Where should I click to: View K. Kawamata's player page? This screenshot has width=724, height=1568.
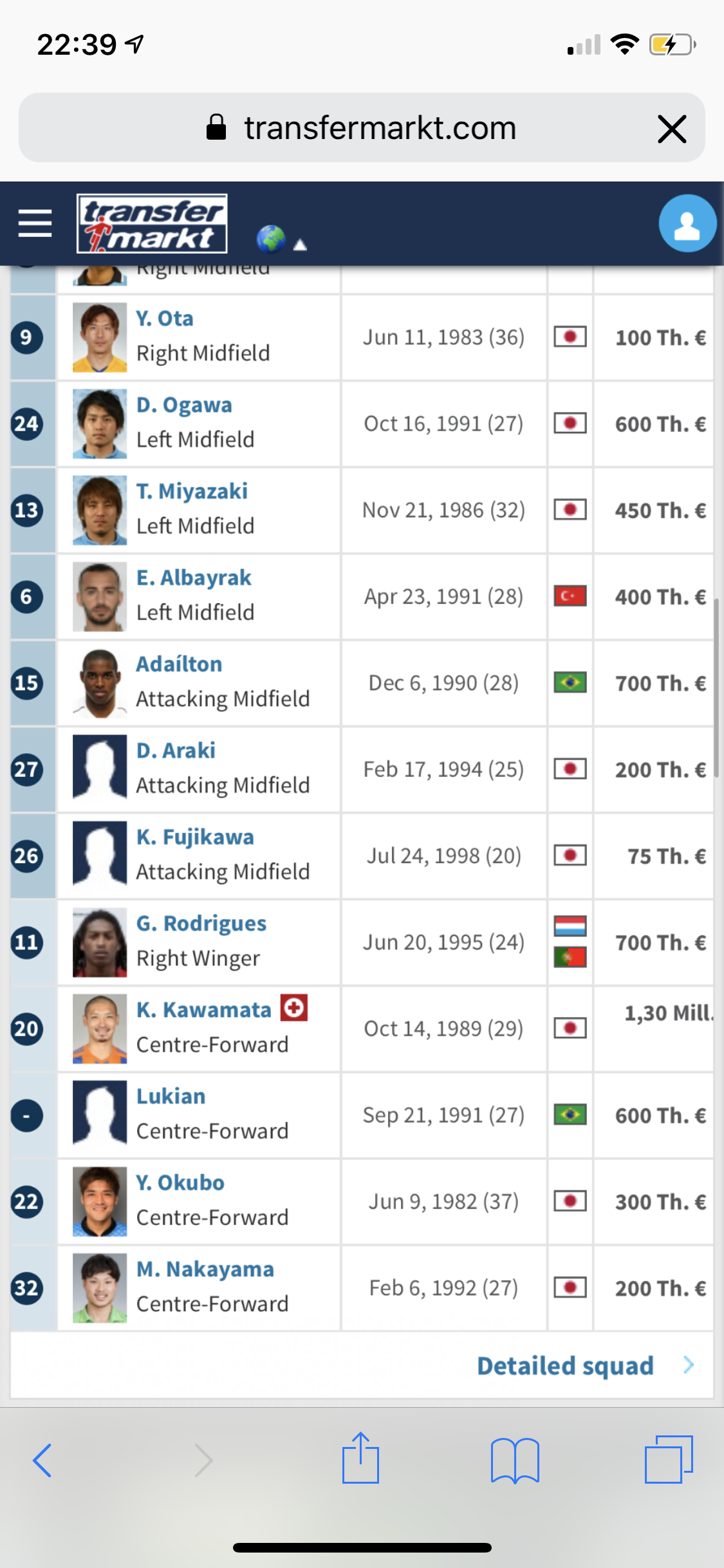pos(204,1009)
